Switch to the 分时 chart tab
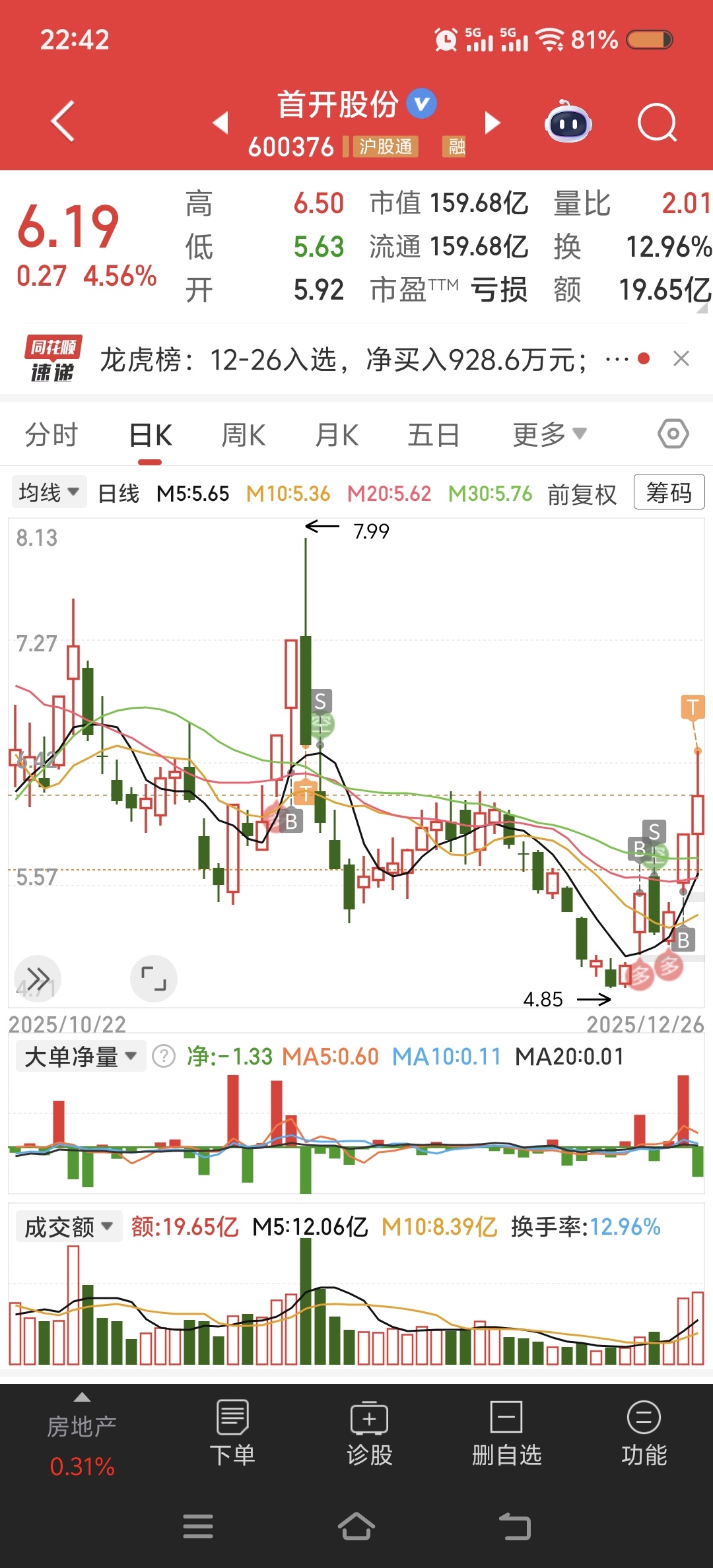The image size is (713, 1568). 51,435
